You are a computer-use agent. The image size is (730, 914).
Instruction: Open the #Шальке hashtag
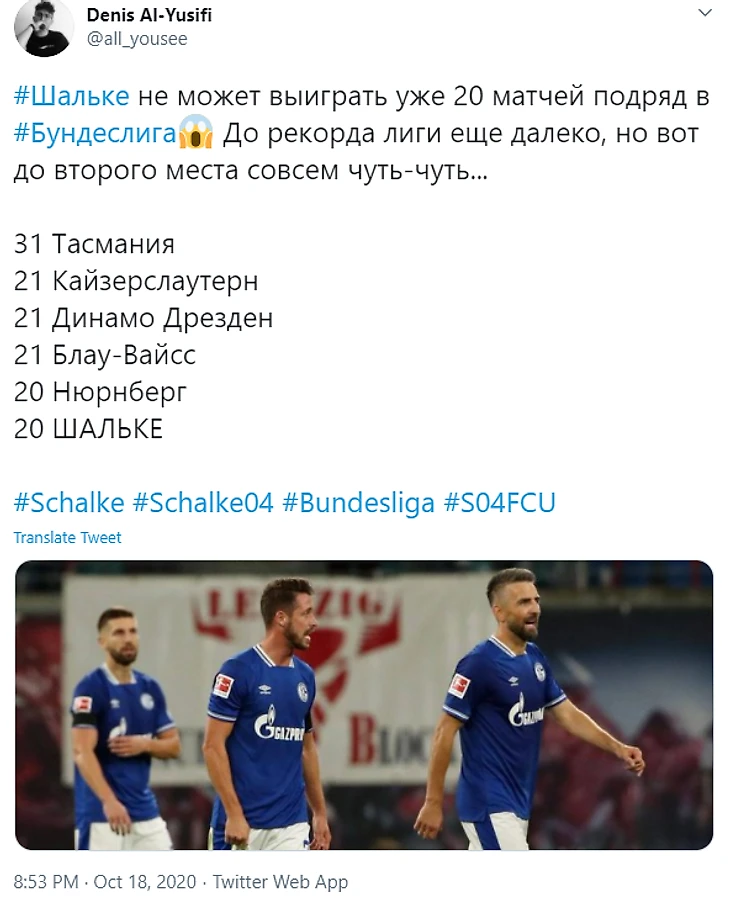click(72, 97)
